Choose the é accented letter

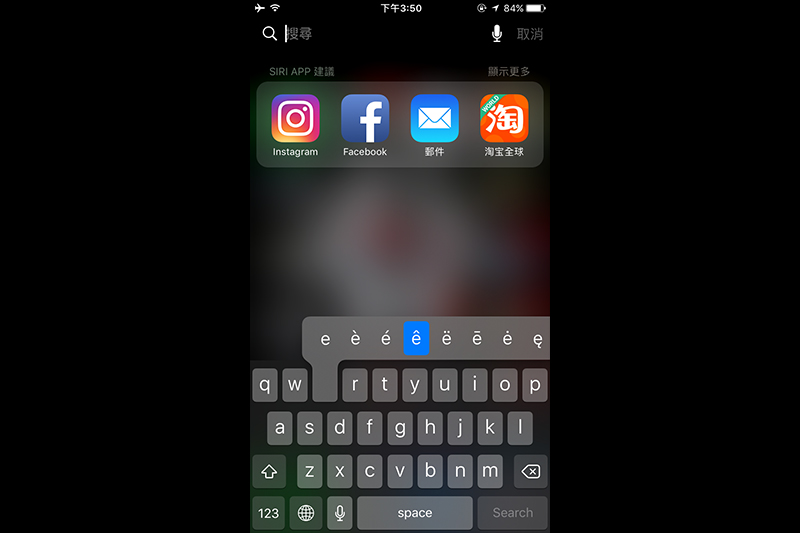point(386,339)
